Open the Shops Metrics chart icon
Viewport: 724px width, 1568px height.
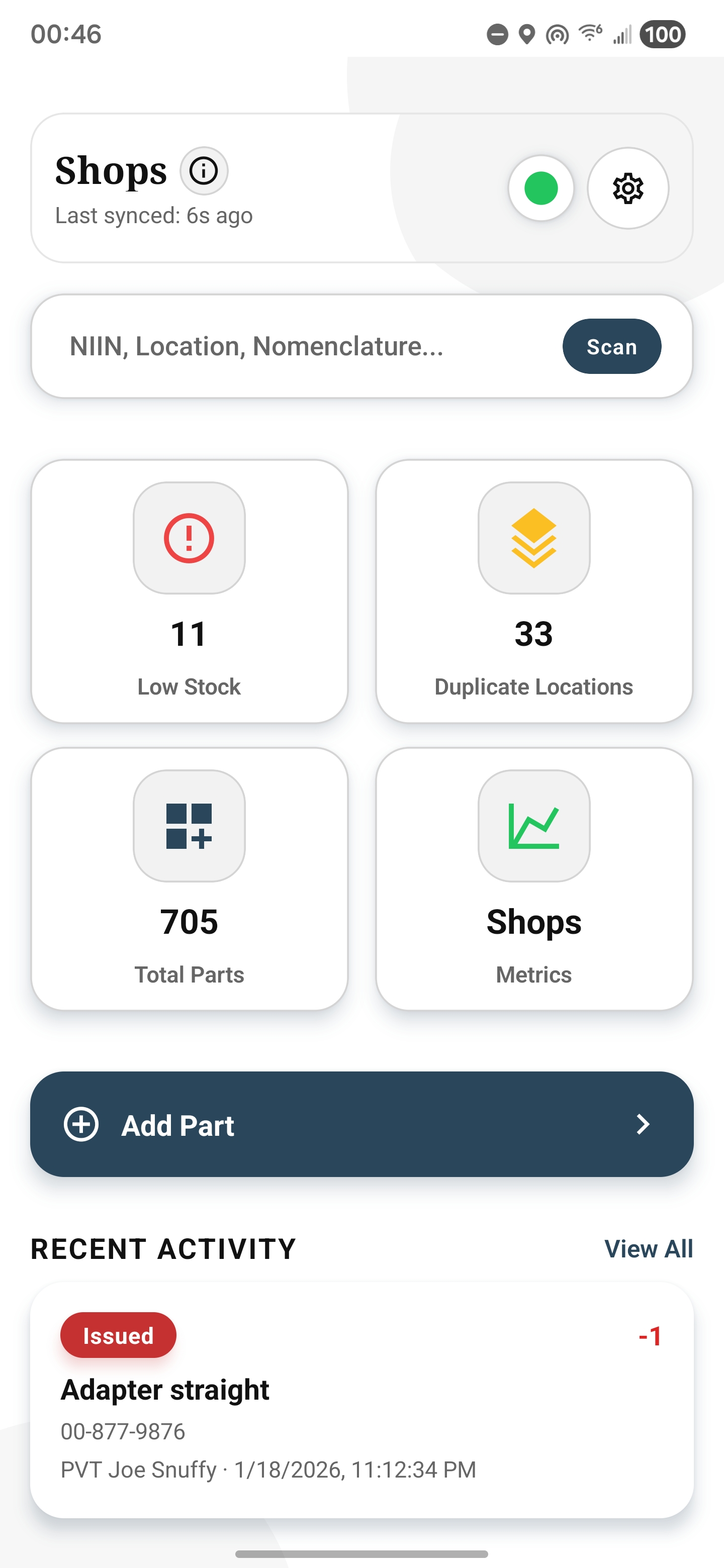(533, 827)
